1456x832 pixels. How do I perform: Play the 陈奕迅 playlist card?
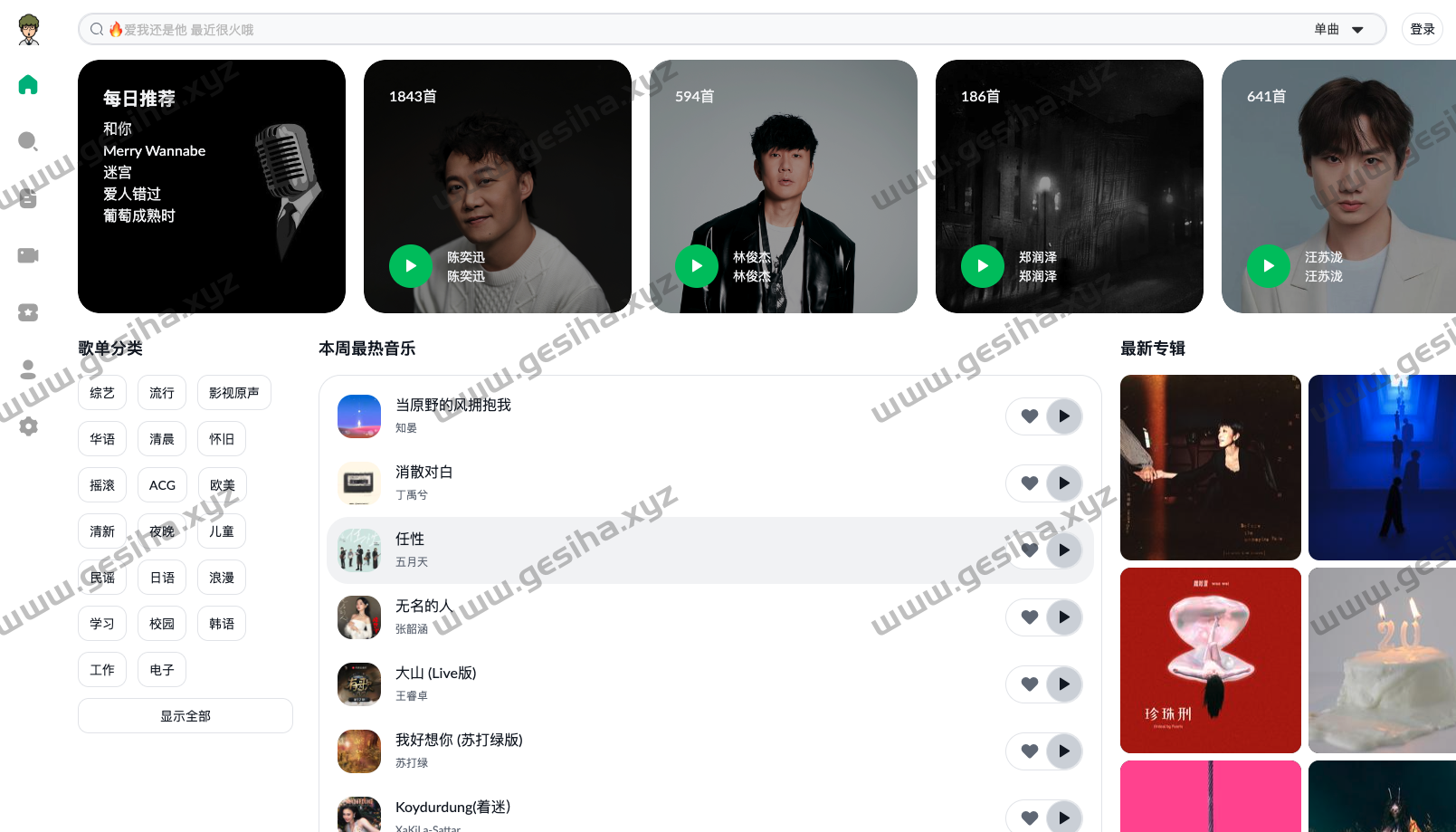click(x=411, y=266)
